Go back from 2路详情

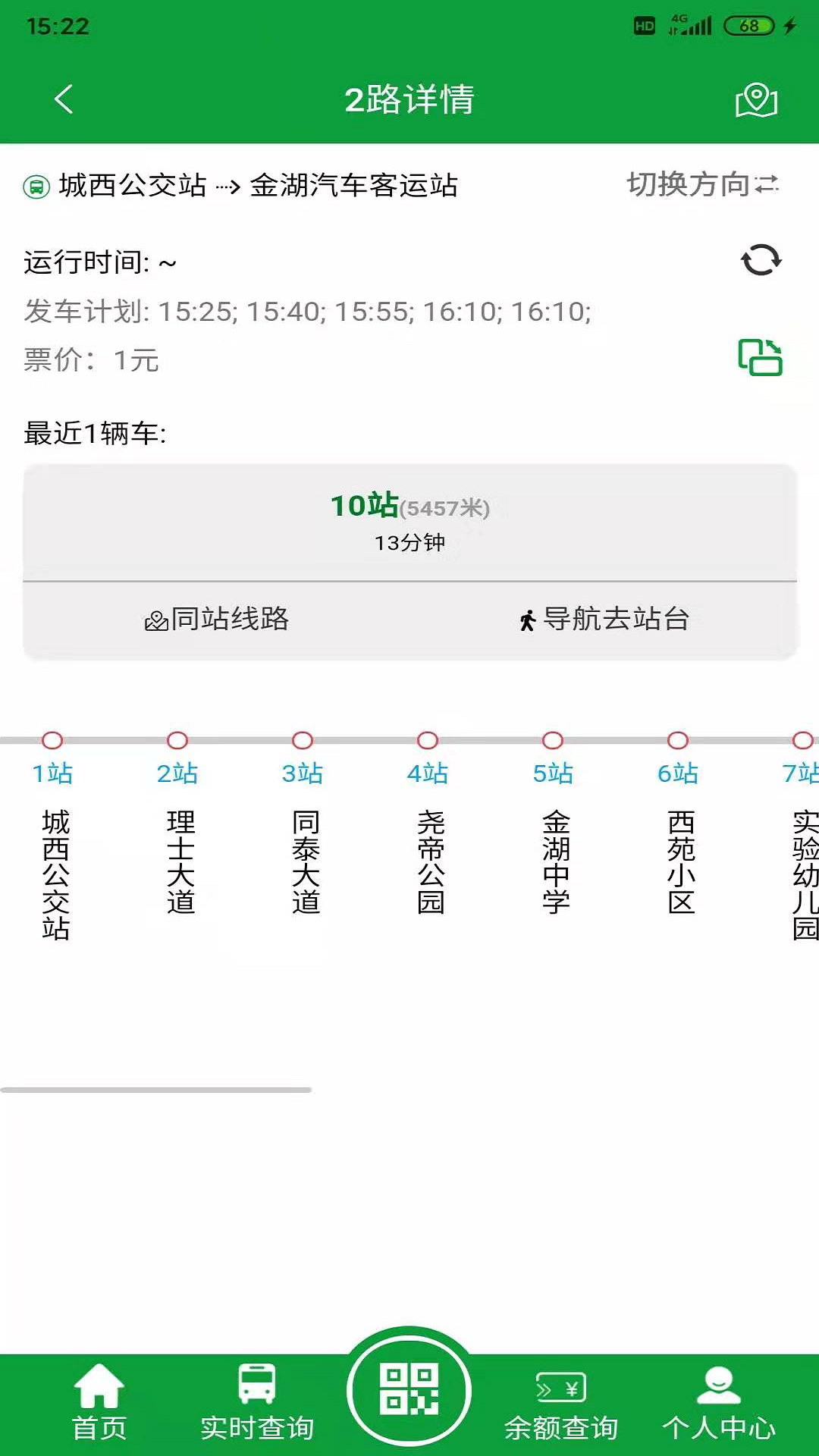point(64,99)
